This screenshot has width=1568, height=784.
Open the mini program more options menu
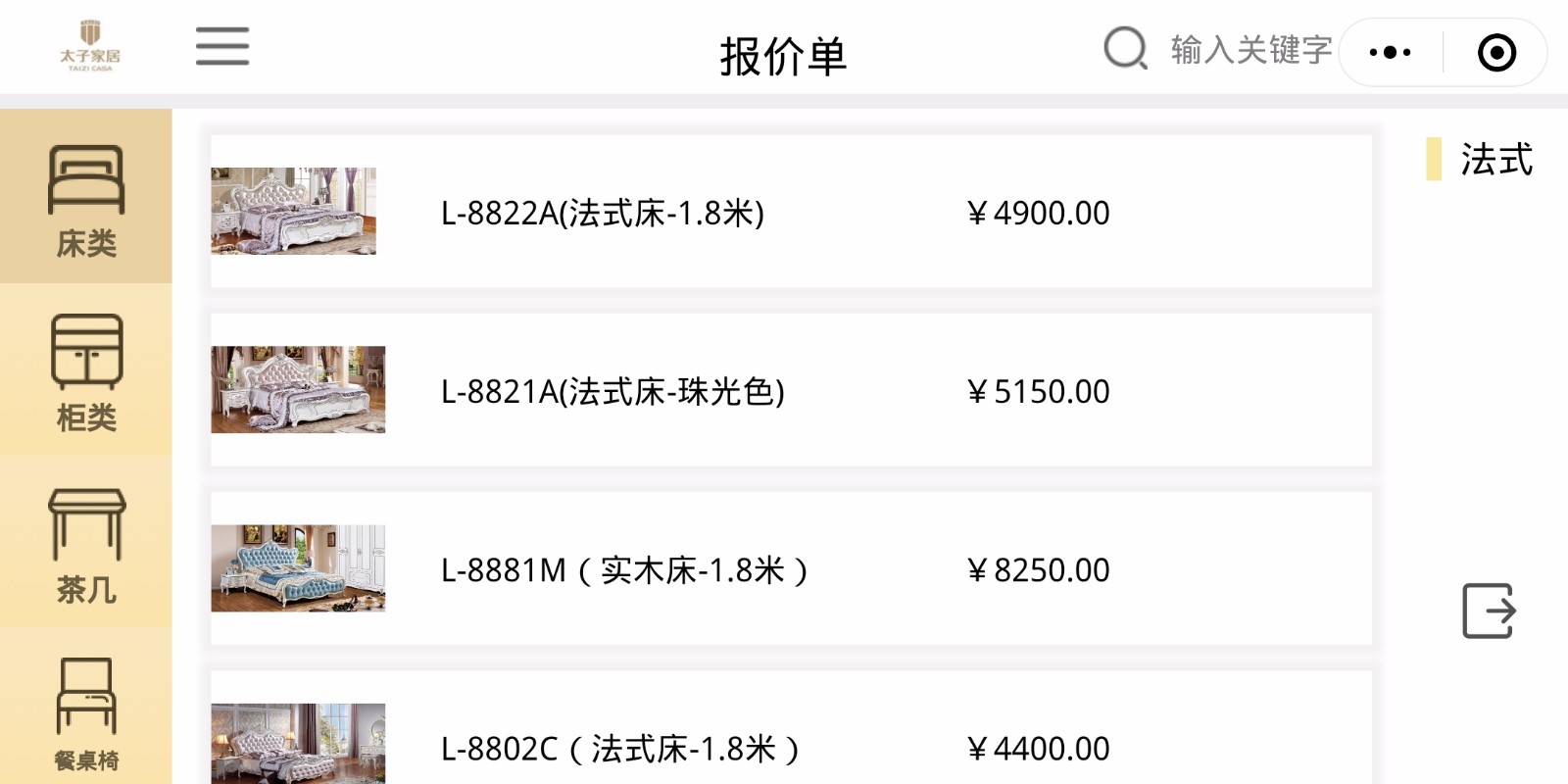pos(1390,53)
